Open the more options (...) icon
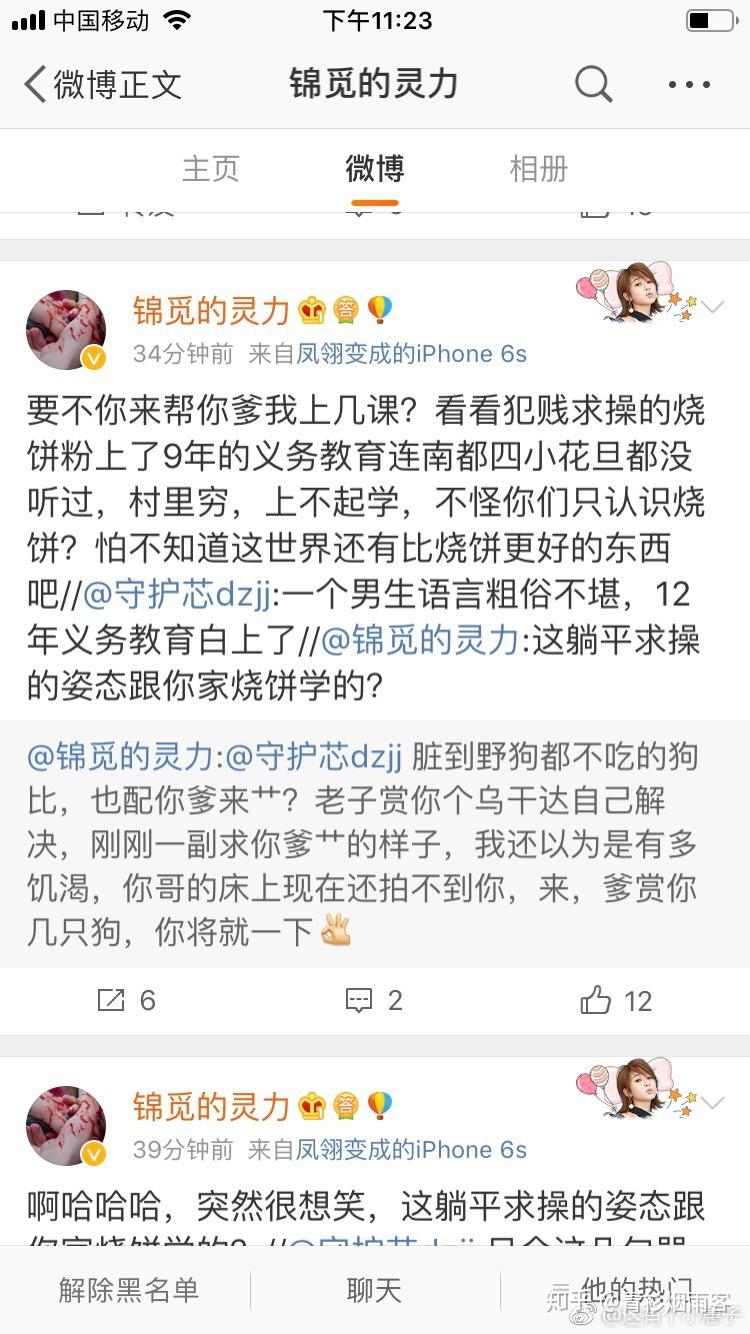The image size is (750, 1334). click(689, 85)
